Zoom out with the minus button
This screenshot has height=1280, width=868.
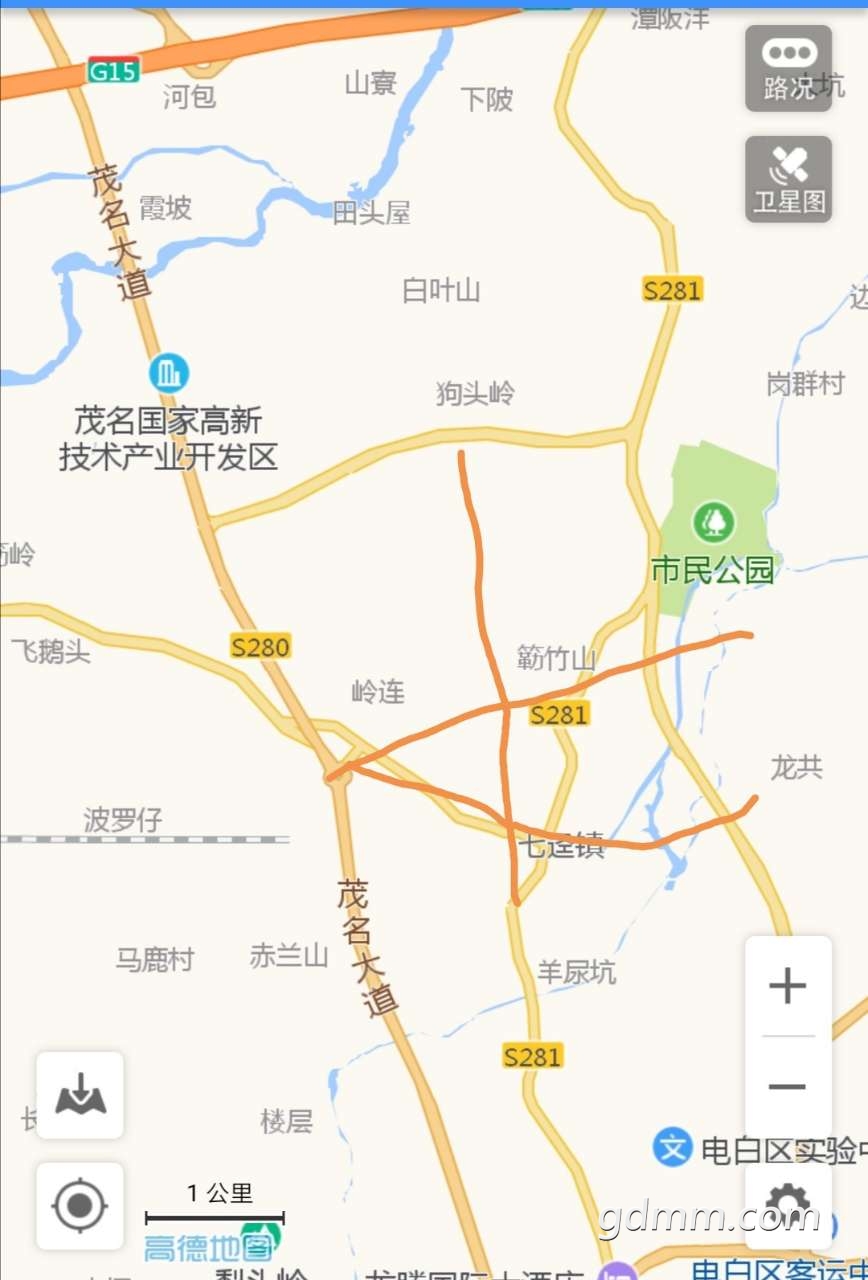point(788,1086)
